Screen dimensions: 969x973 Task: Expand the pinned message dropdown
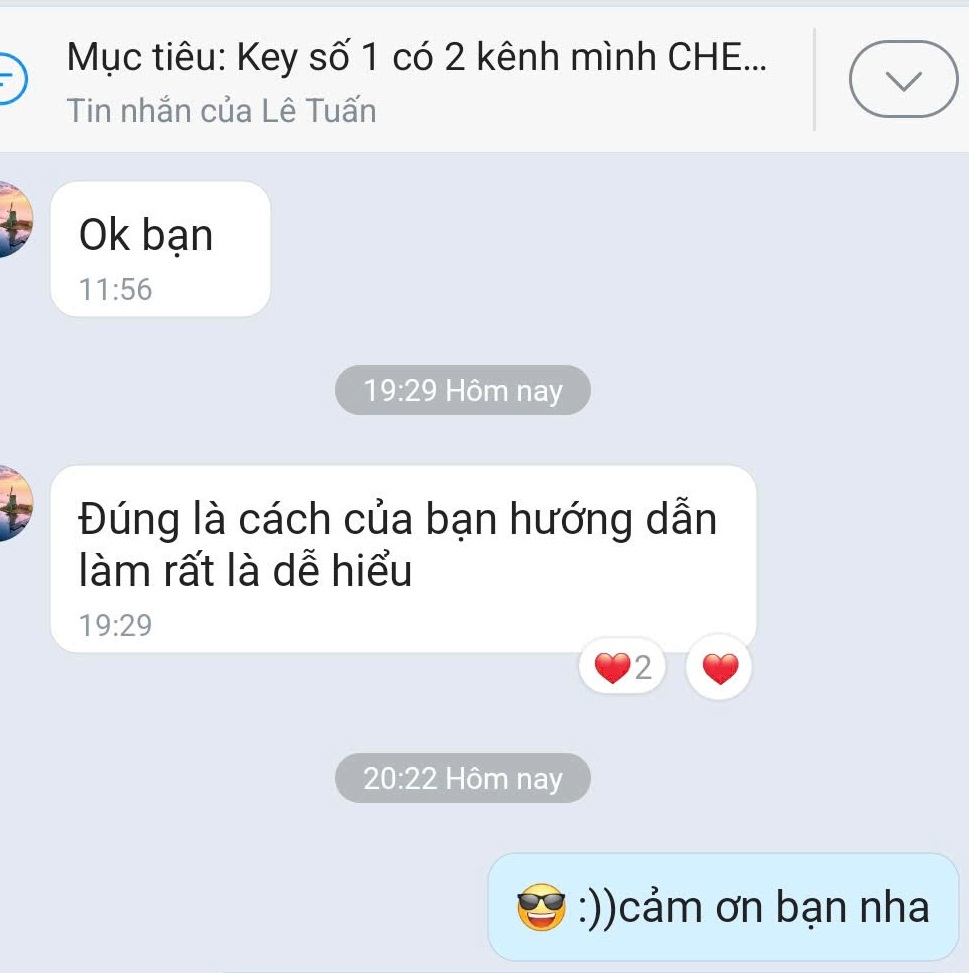click(x=903, y=80)
